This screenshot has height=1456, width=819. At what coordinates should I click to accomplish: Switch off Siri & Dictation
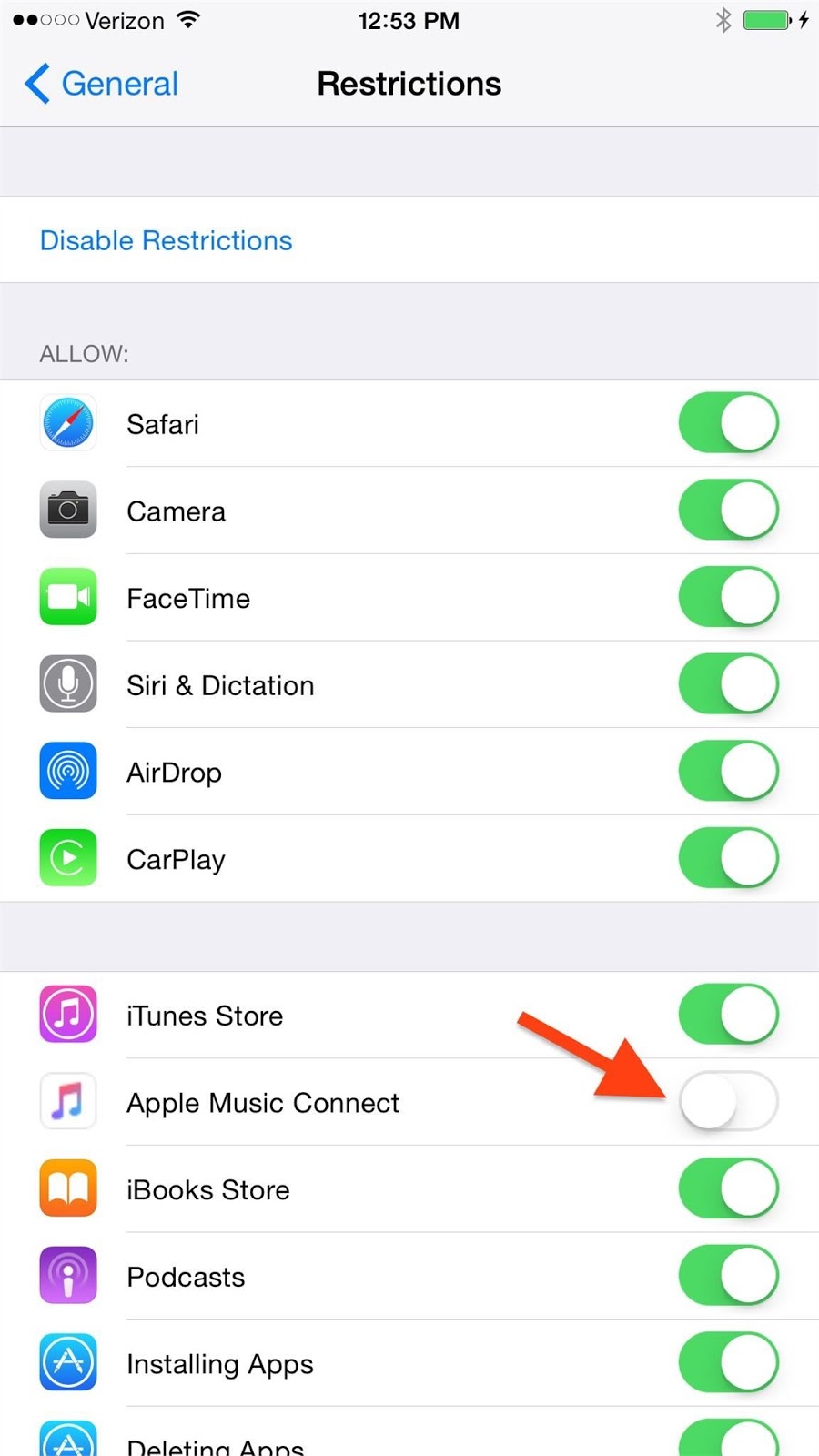click(x=729, y=684)
